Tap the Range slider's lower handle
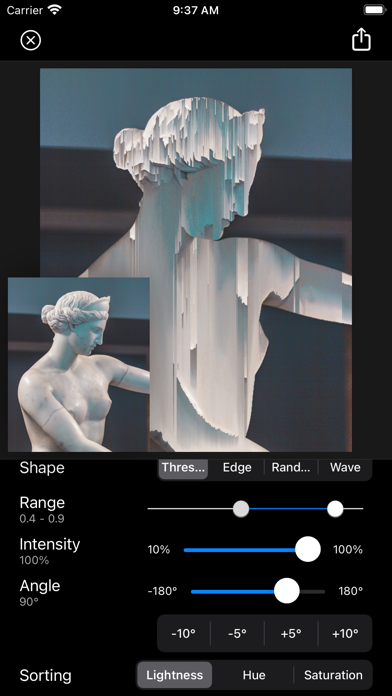The image size is (392, 696). tap(241, 509)
